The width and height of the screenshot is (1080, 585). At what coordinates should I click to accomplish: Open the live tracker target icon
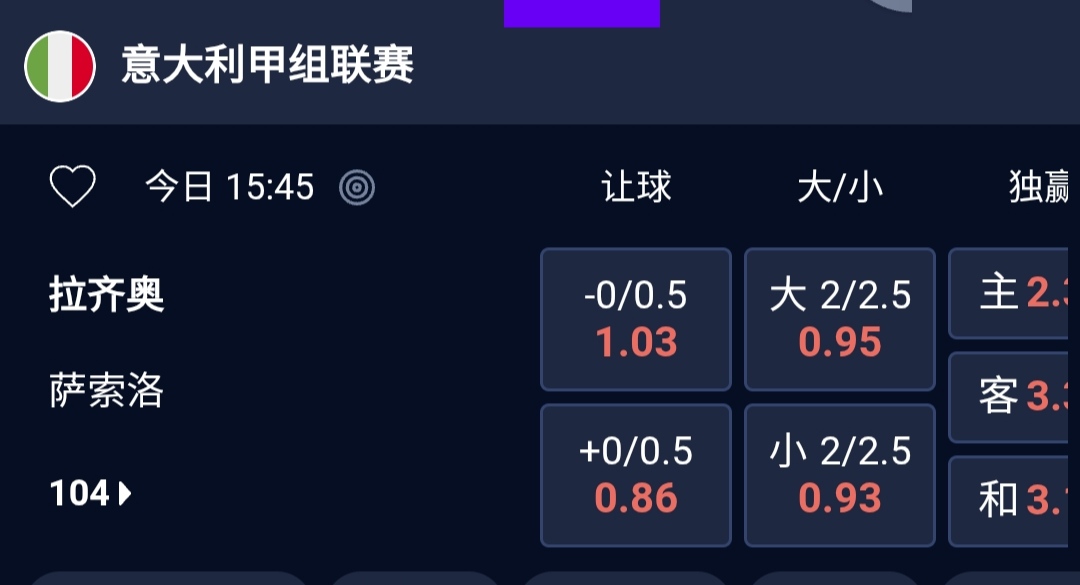[x=357, y=187]
